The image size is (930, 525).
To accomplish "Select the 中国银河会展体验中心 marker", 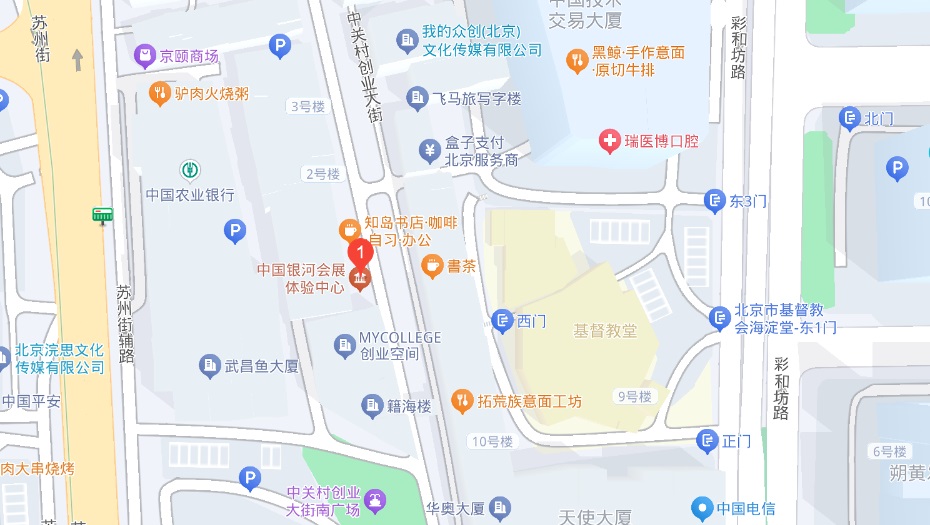I will 360,279.
